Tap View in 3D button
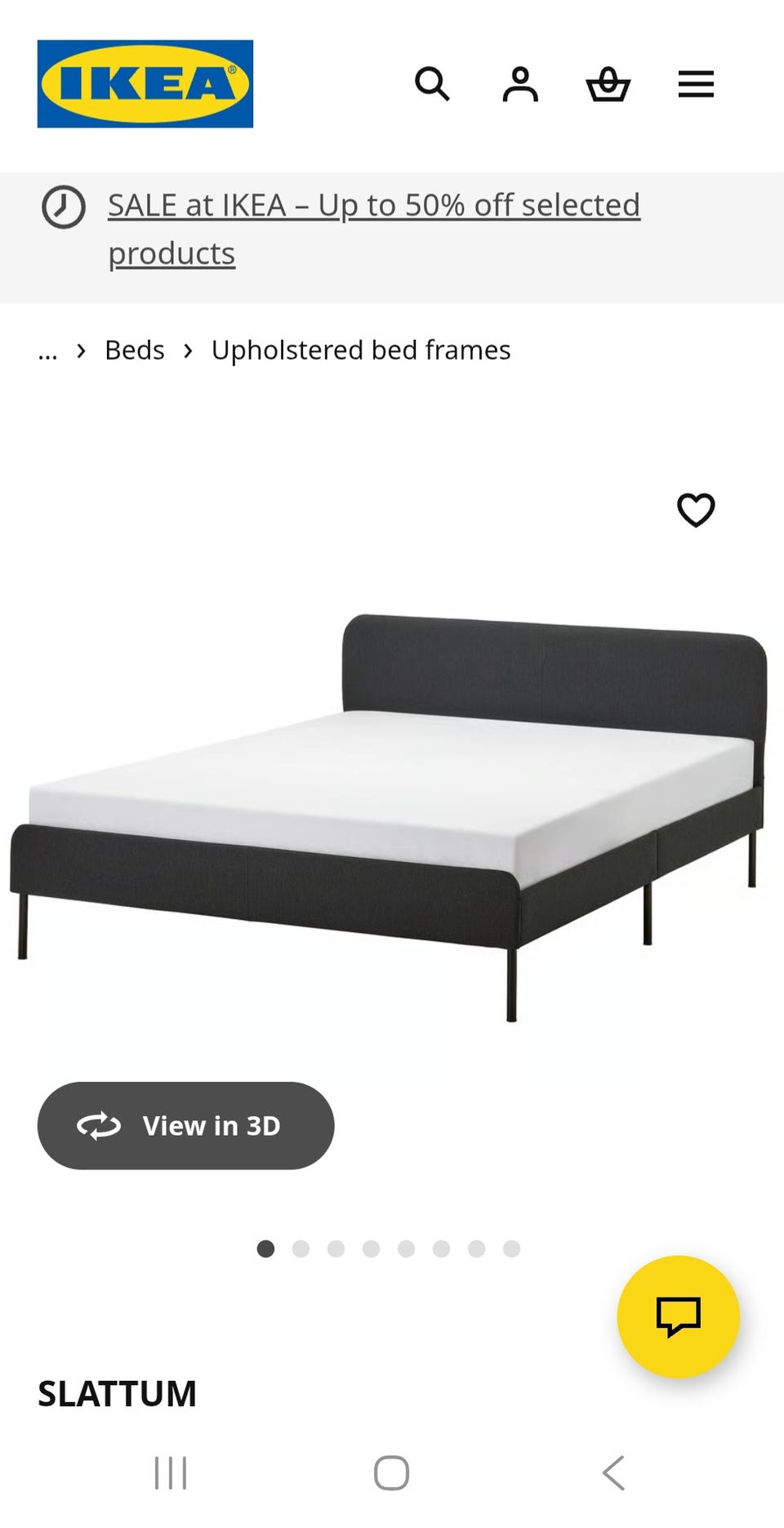 coord(186,1126)
